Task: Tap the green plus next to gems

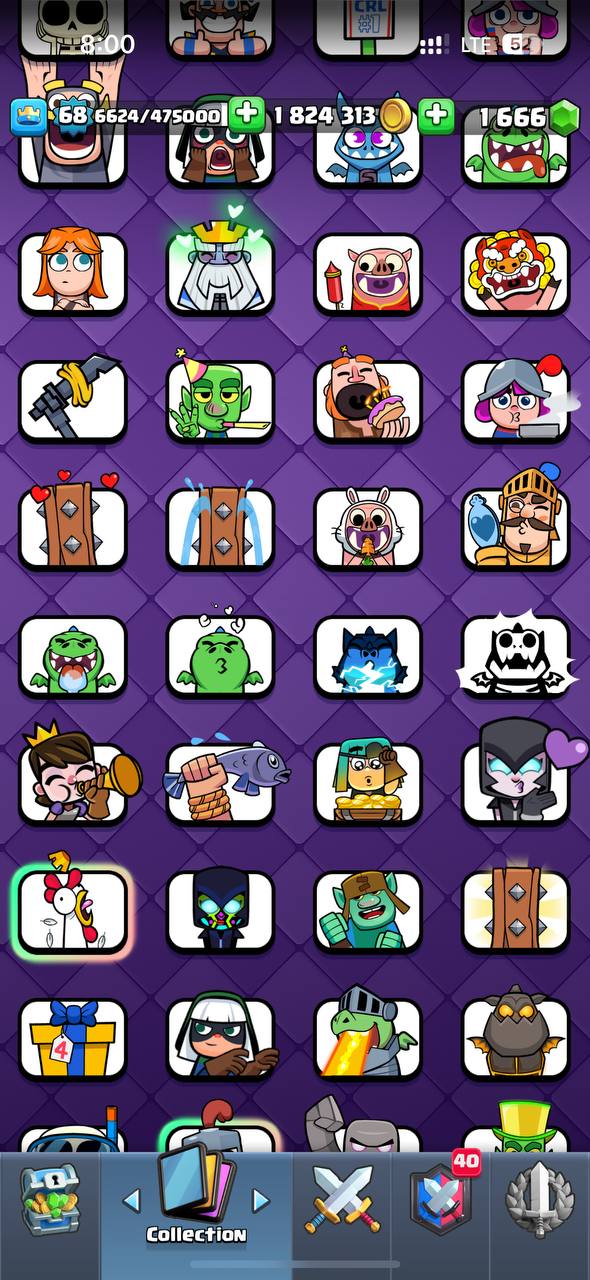Action: coord(435,115)
